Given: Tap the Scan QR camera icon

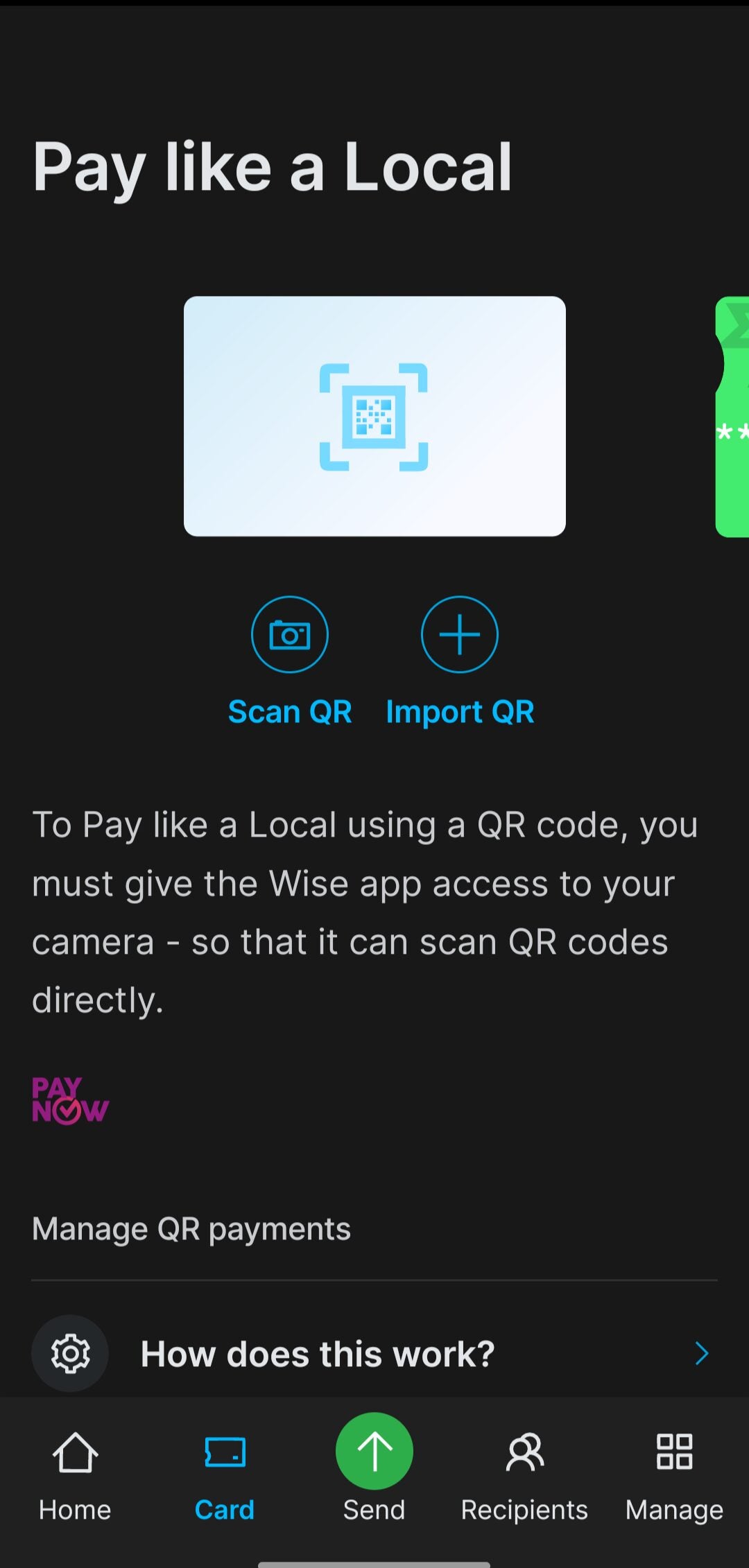Looking at the screenshot, I should click(x=289, y=634).
